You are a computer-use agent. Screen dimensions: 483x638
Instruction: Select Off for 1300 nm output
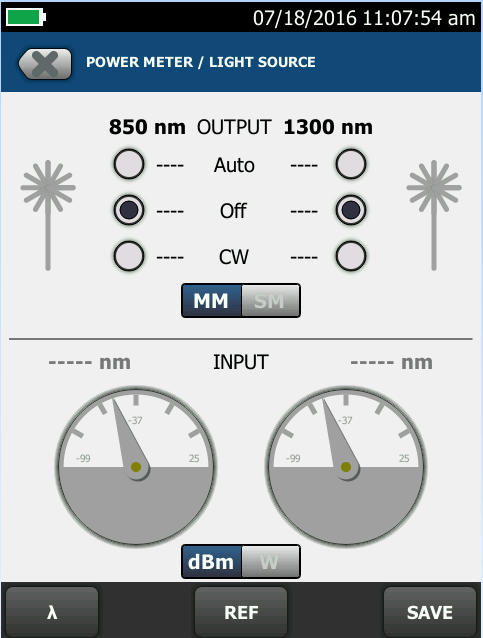[x=351, y=210]
